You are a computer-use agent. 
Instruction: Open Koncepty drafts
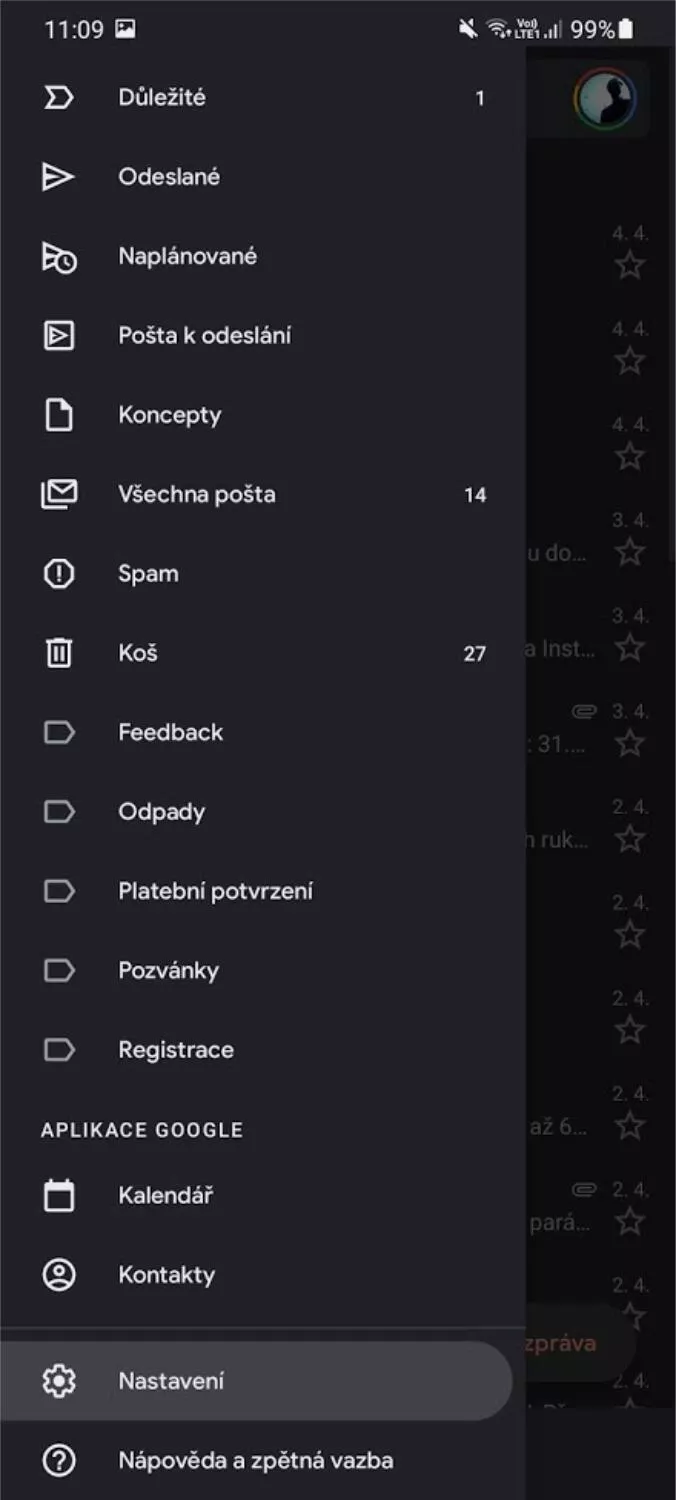pyautogui.click(x=262, y=415)
